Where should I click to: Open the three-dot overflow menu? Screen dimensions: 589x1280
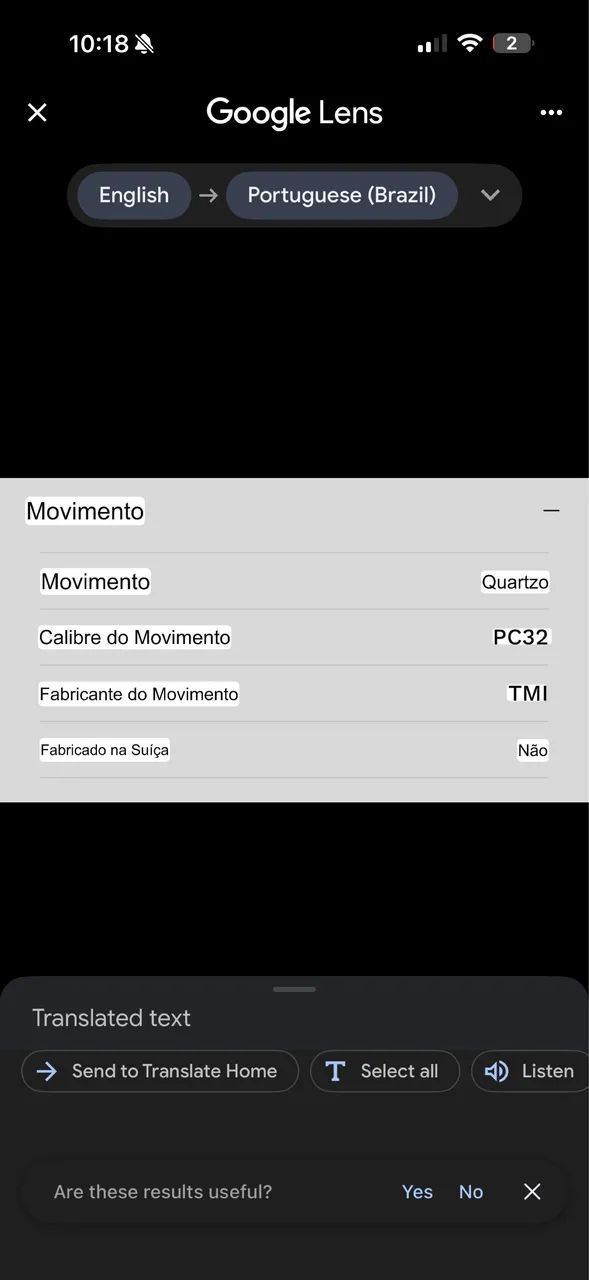(551, 112)
